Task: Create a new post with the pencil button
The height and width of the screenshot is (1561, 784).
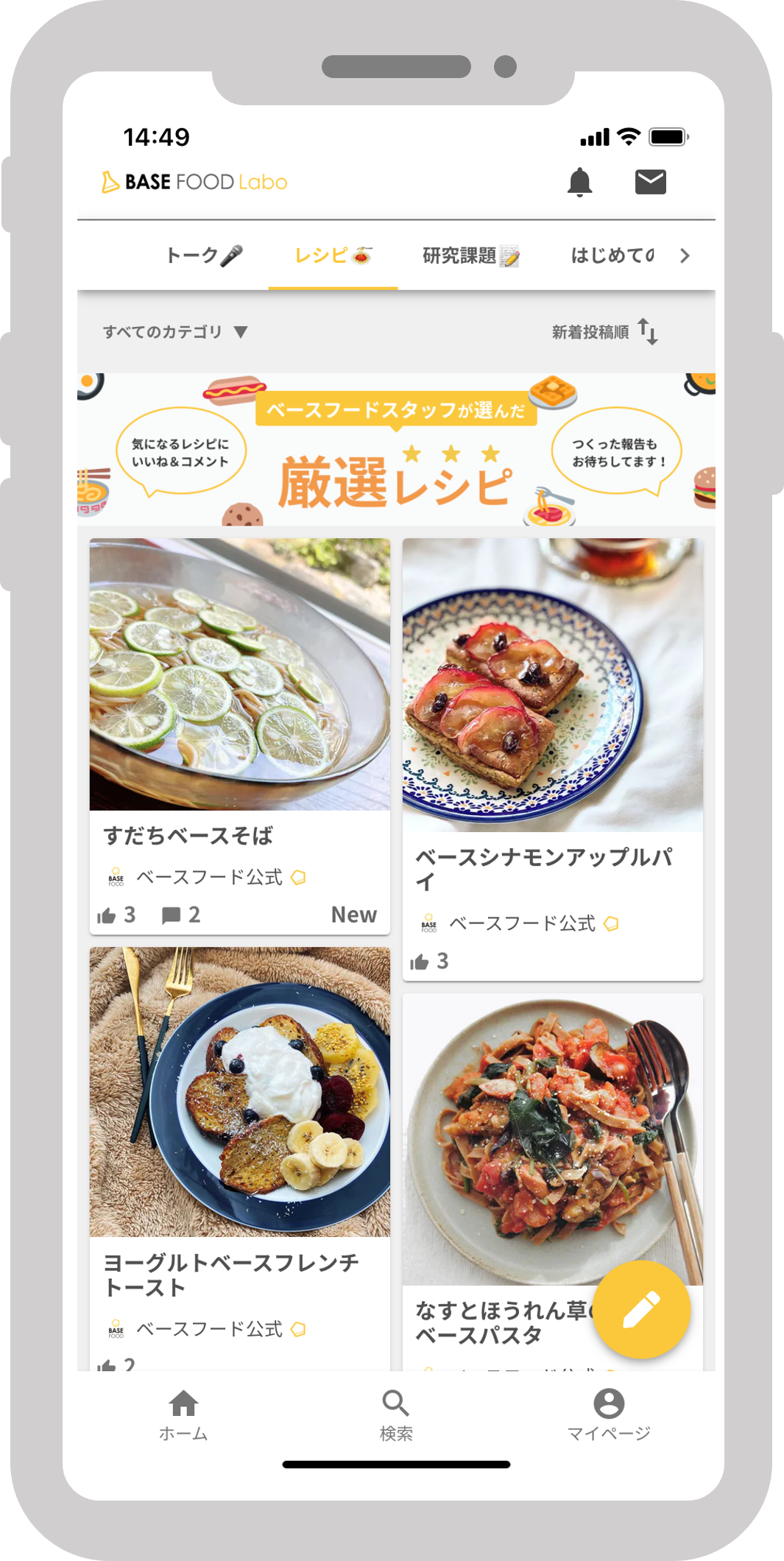Action: click(x=641, y=1309)
